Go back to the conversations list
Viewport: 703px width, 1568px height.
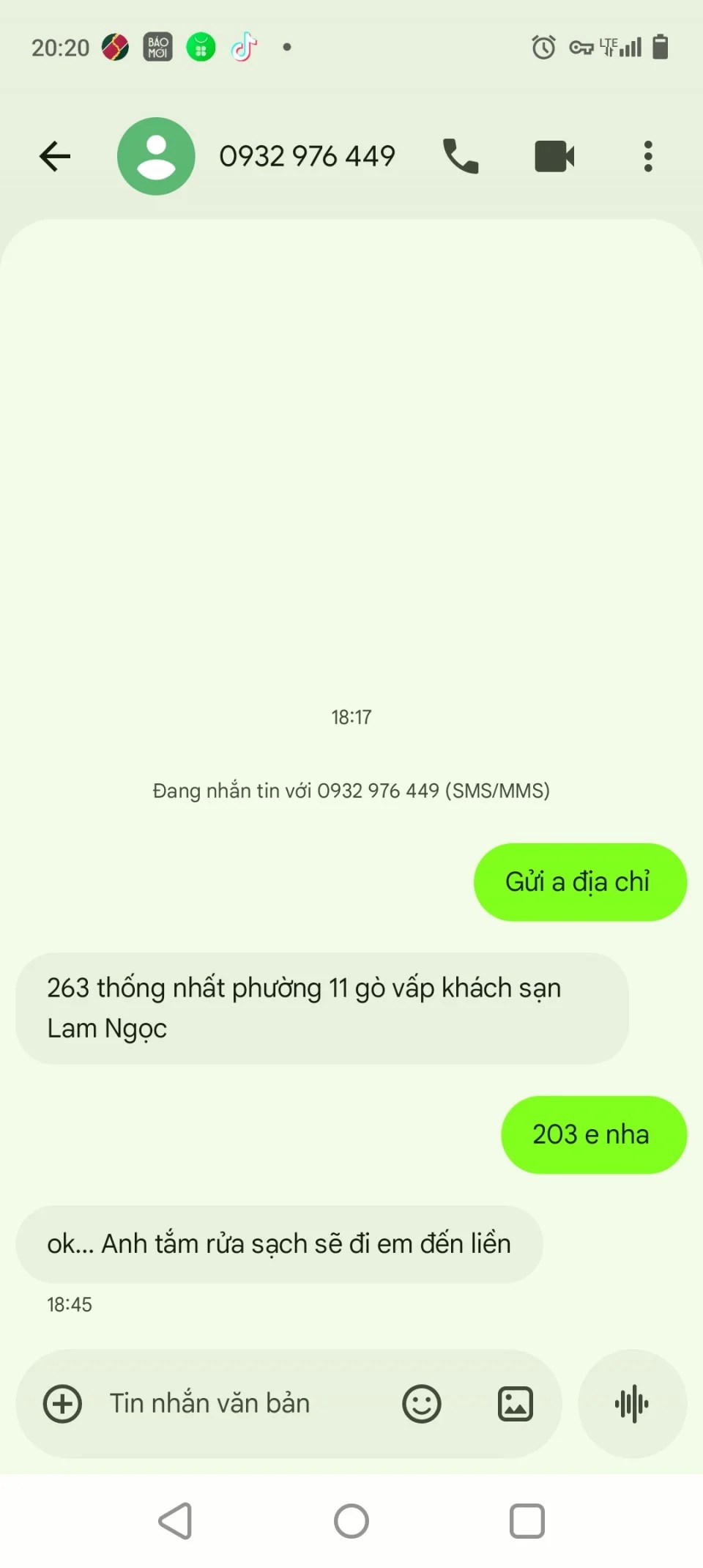pos(55,156)
